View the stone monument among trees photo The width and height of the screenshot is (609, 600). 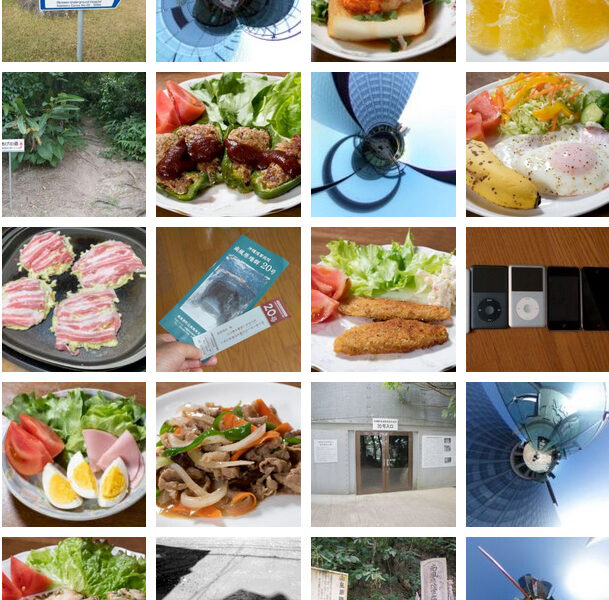[383, 569]
